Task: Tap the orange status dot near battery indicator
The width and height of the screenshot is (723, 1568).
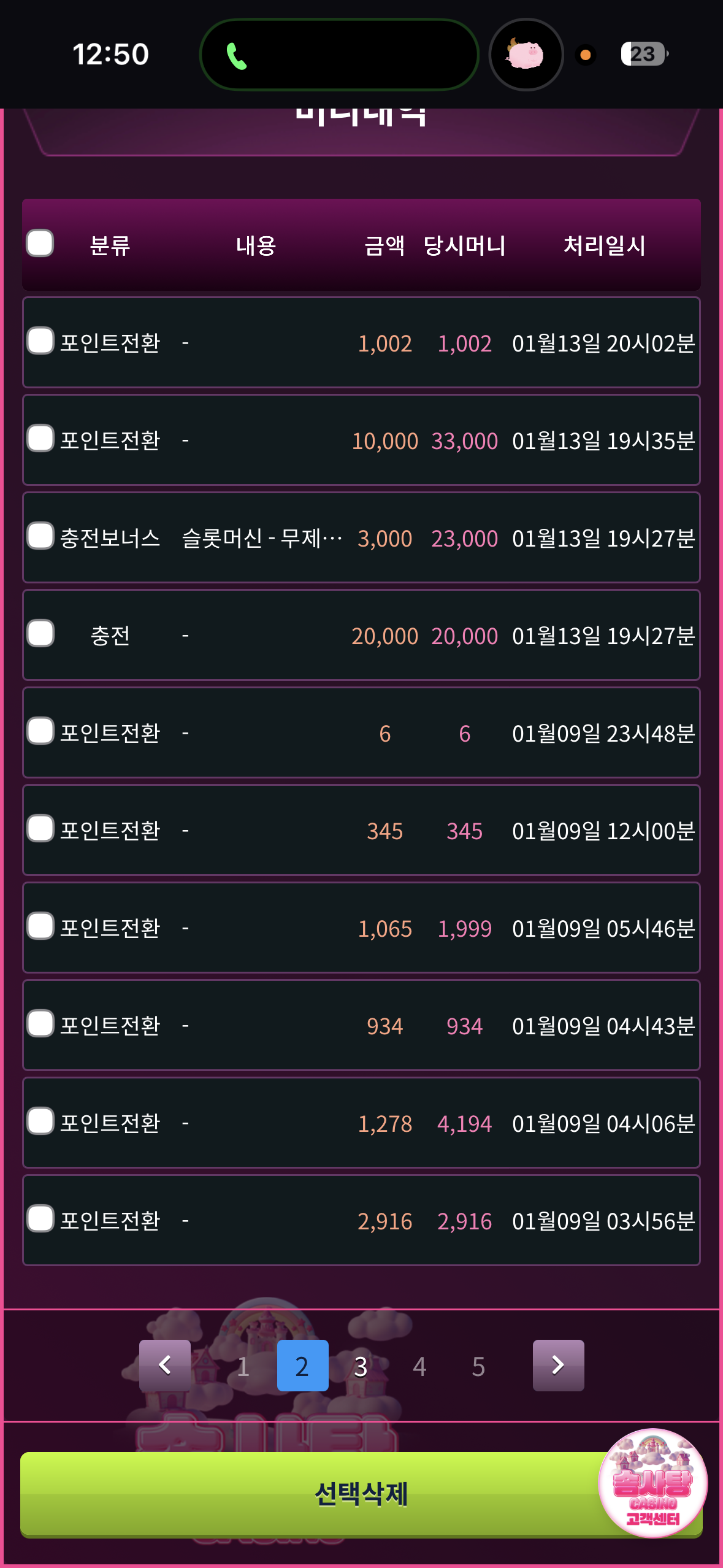Action: tap(587, 55)
